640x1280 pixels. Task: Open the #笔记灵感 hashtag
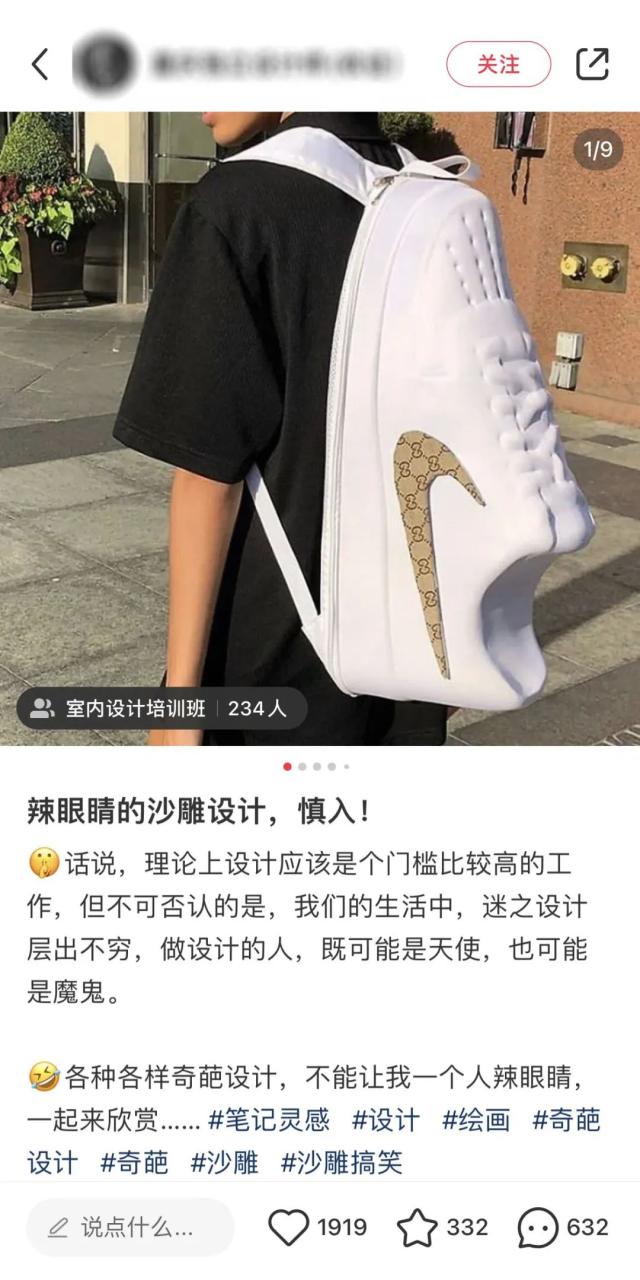(x=269, y=1119)
